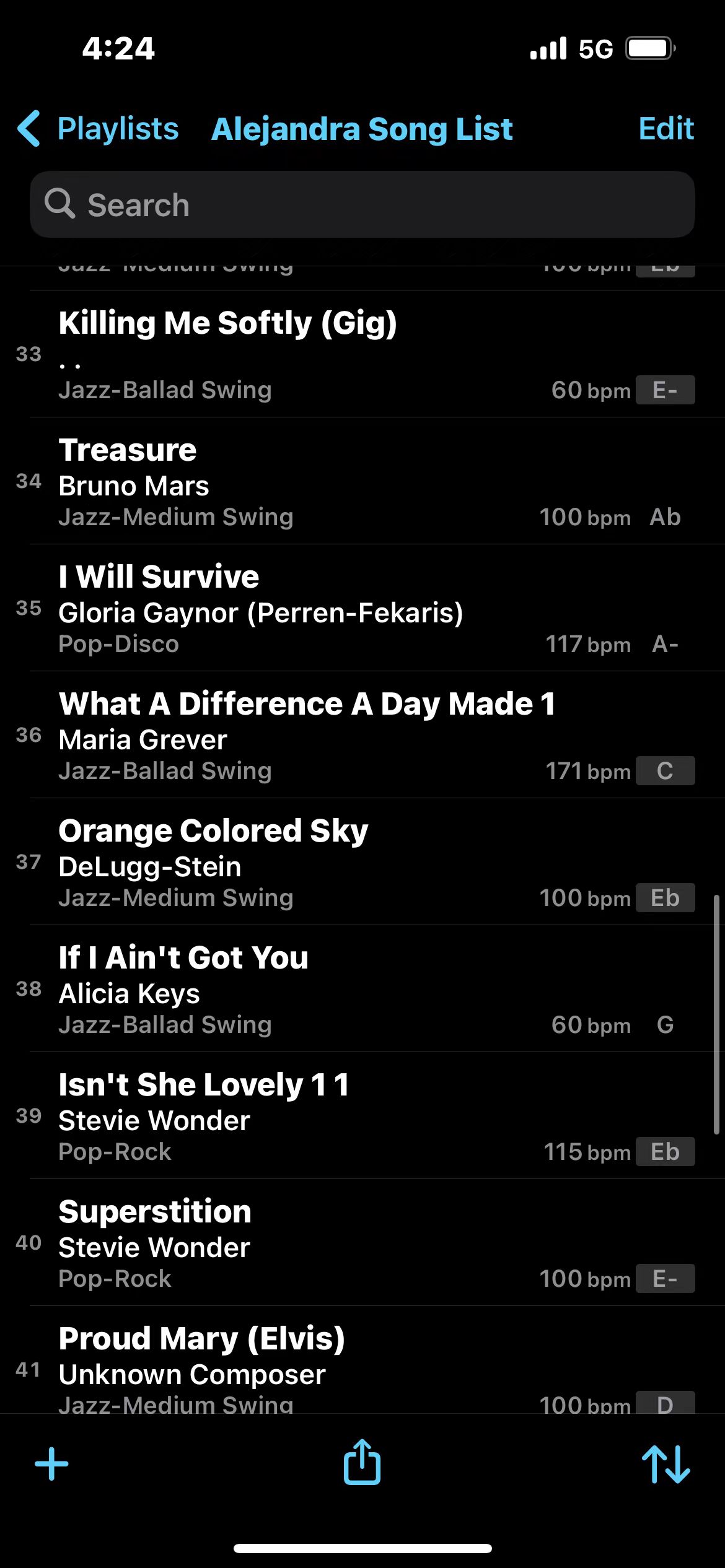This screenshot has height=1568, width=725.
Task: Go back to Playlists
Action: 98,129
